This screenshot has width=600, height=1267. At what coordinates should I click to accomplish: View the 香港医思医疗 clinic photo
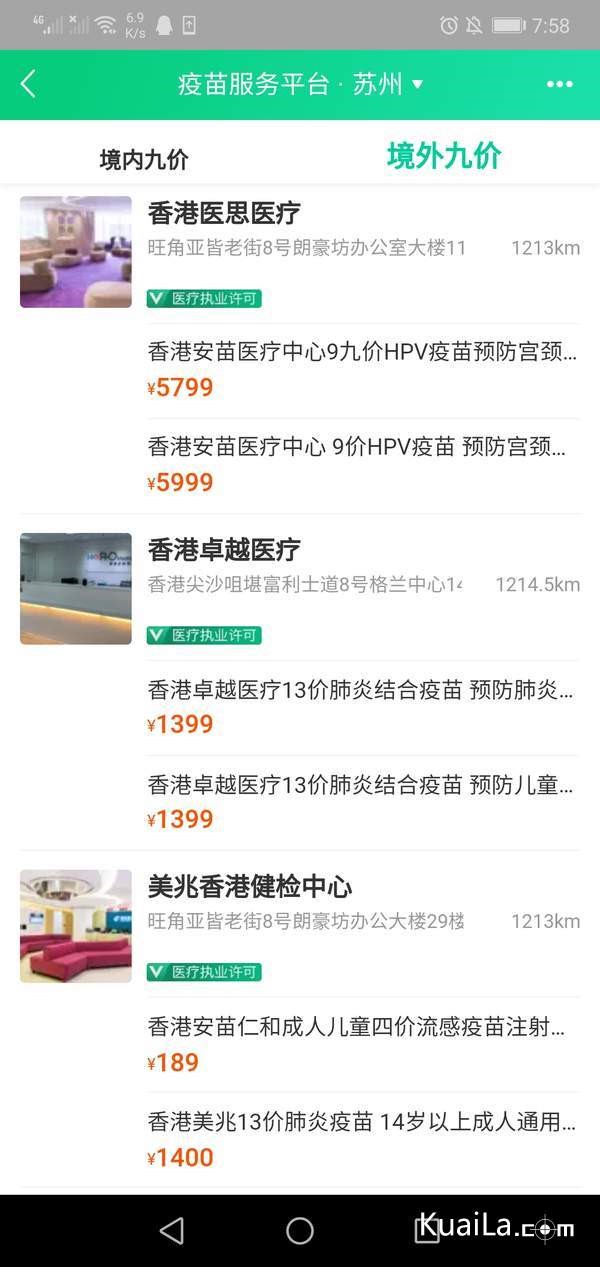pos(76,252)
